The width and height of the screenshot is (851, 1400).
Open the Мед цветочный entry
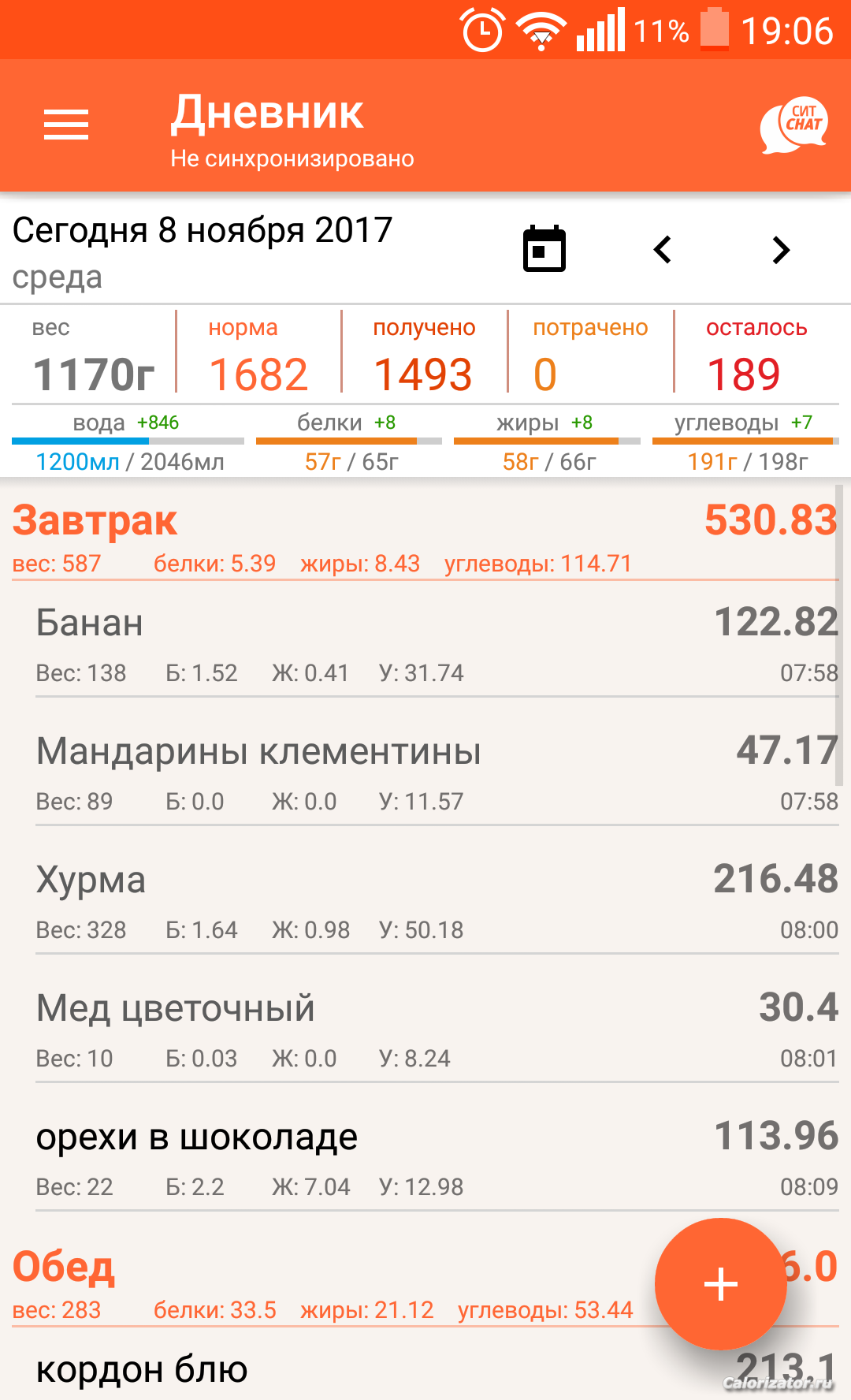[x=437, y=1030]
